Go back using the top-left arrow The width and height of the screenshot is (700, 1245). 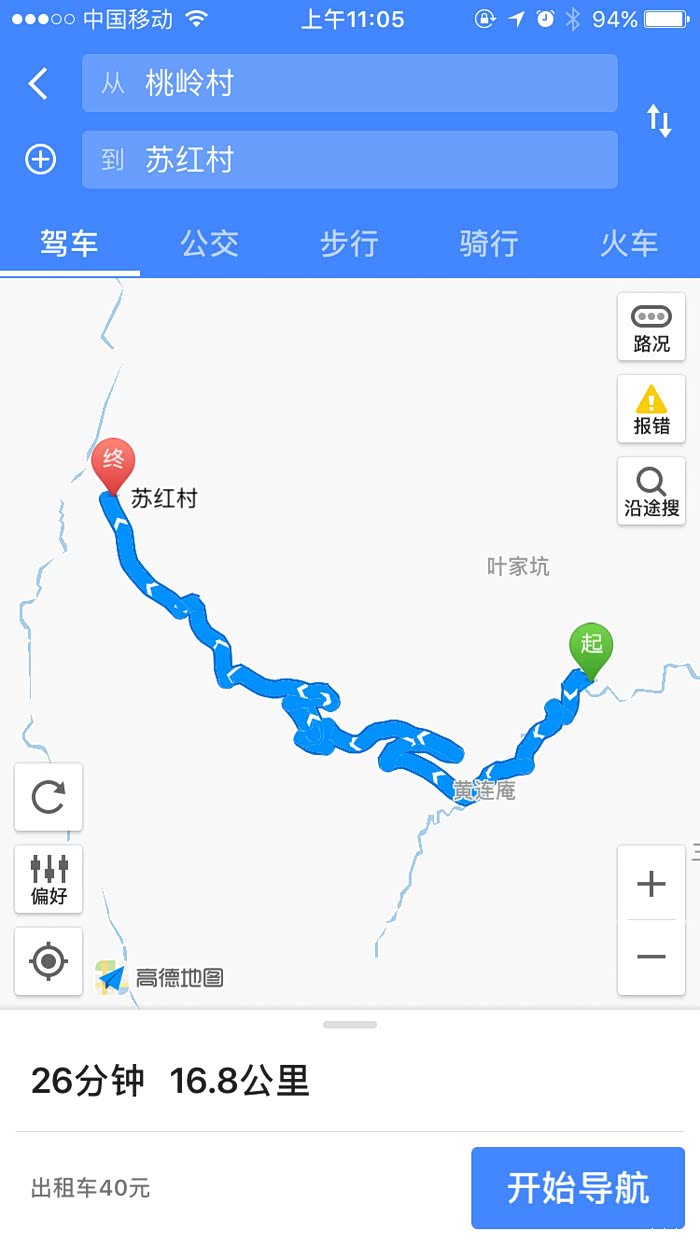pyautogui.click(x=38, y=84)
